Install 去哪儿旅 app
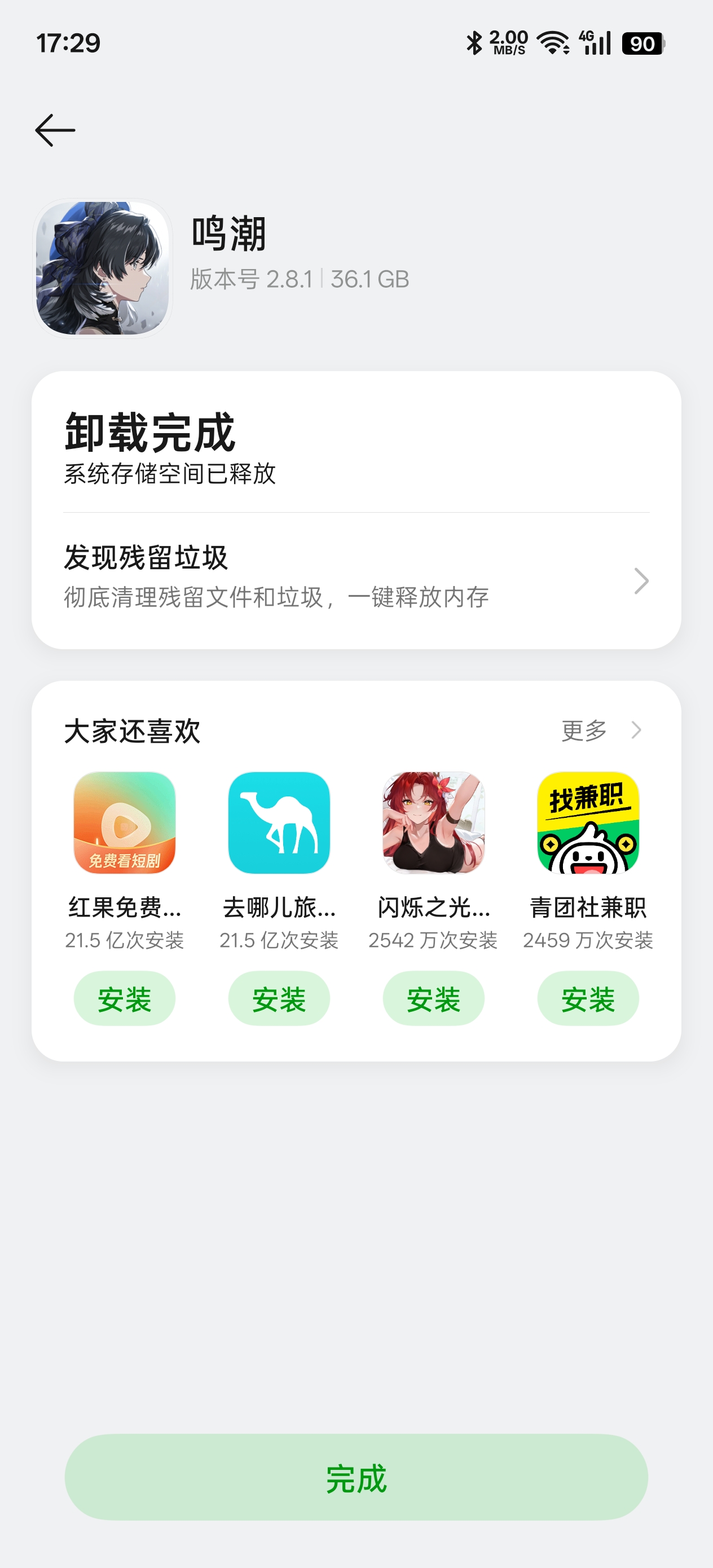Viewport: 713px width, 1568px height. (279, 998)
